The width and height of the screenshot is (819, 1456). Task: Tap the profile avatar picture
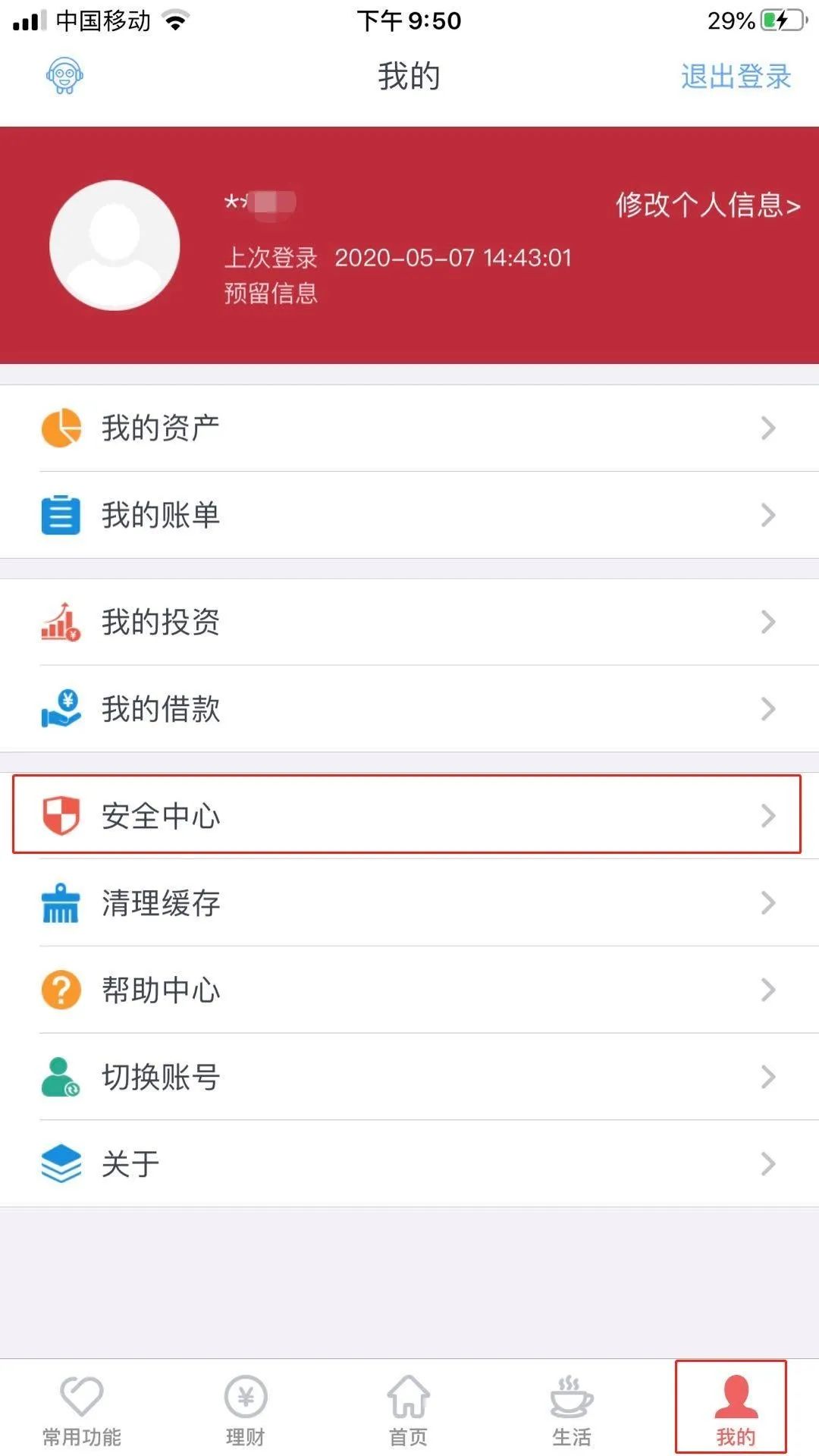(115, 245)
